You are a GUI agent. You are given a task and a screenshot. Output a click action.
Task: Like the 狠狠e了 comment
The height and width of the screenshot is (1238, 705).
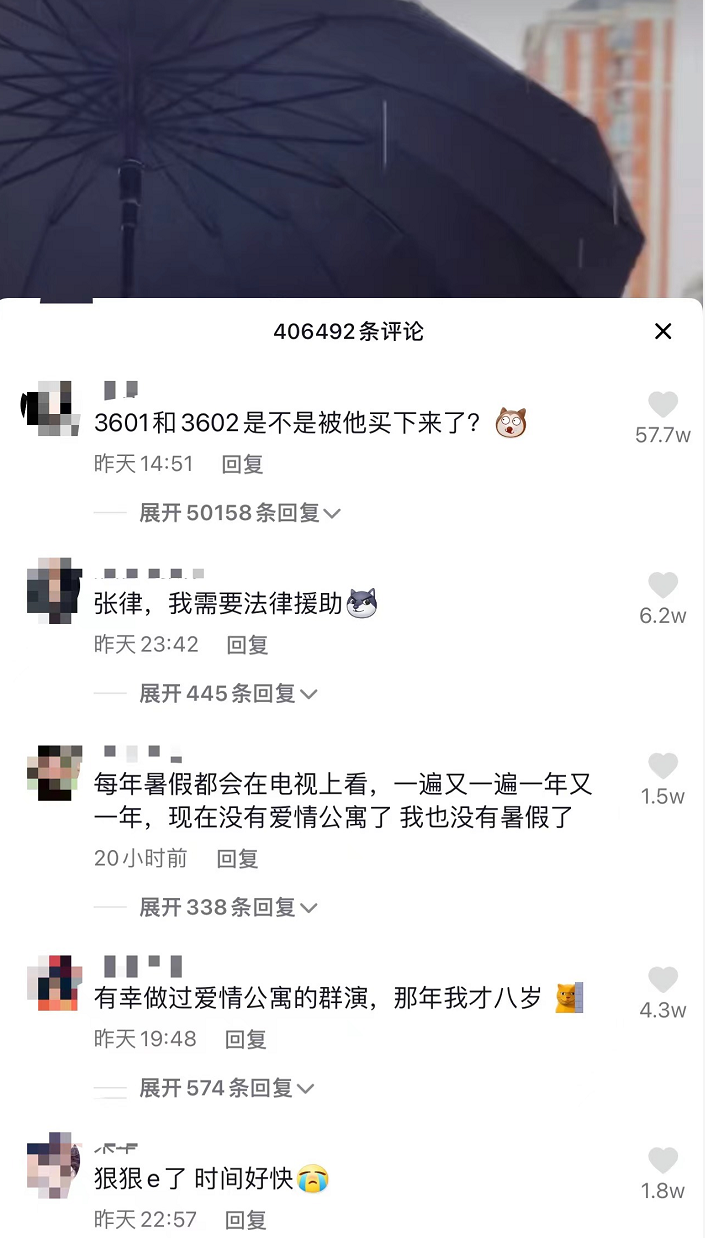coord(663,1161)
